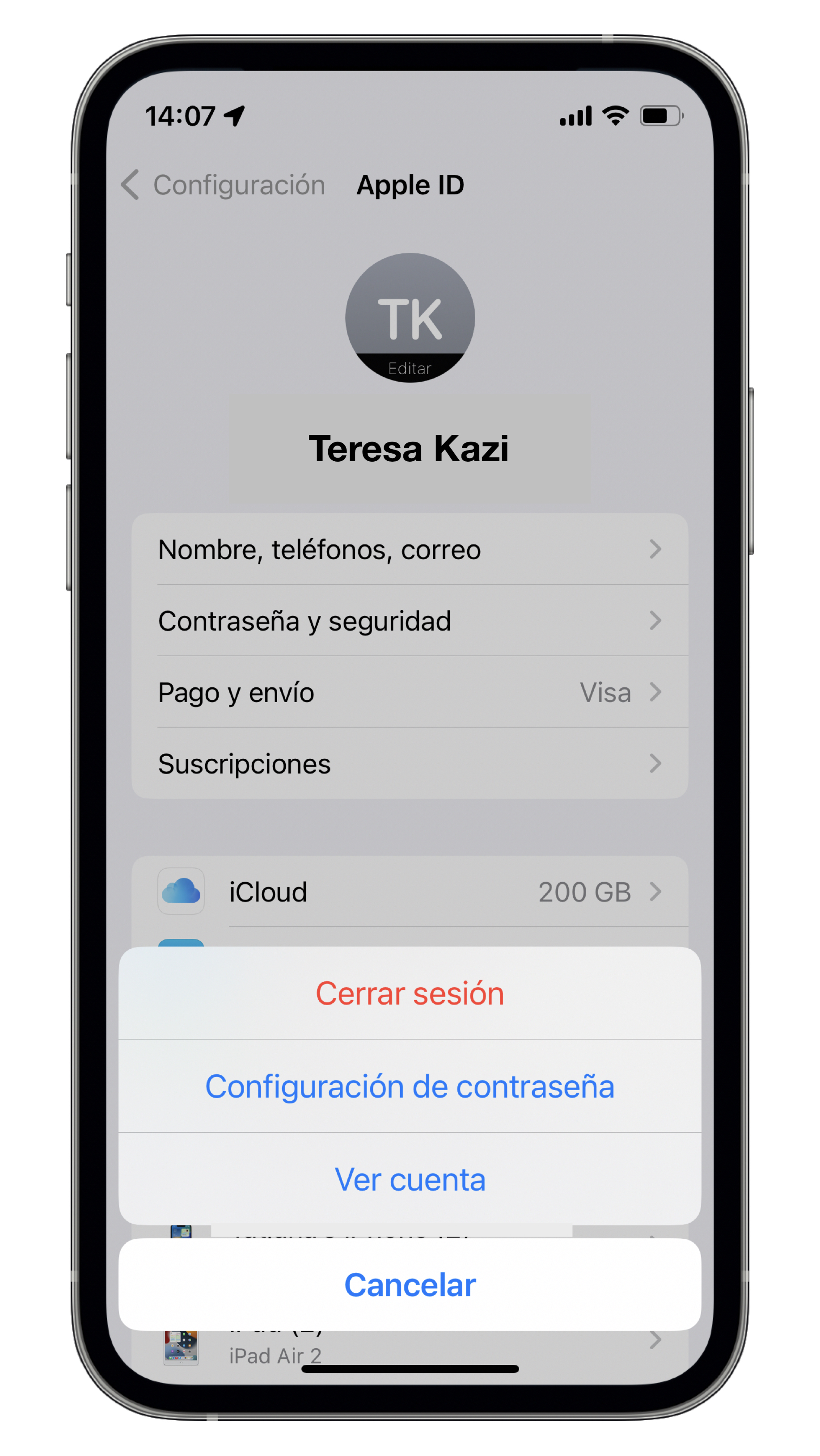
Task: Go back to Configuración
Action: point(224,185)
